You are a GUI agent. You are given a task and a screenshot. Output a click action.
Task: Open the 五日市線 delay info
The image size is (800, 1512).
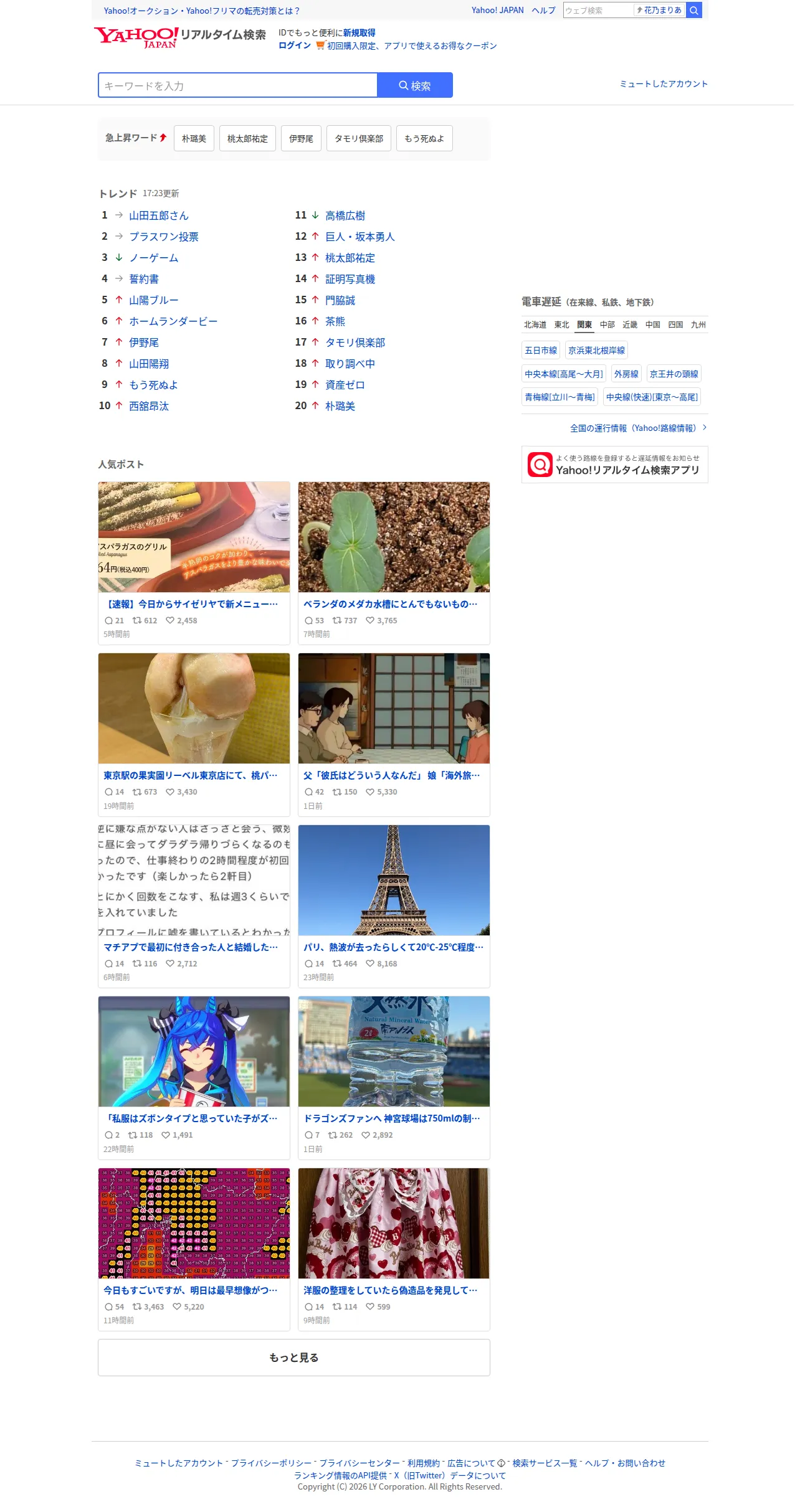coord(541,351)
